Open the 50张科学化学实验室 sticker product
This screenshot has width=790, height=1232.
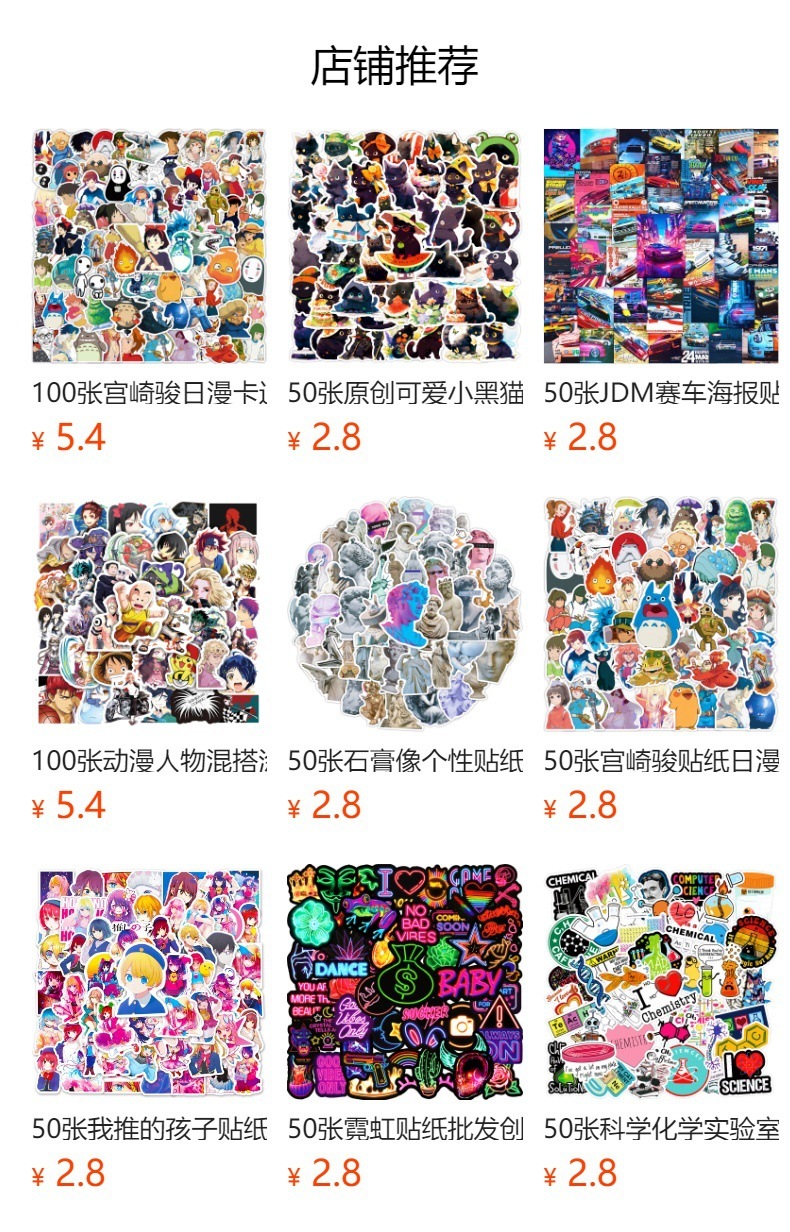661,982
